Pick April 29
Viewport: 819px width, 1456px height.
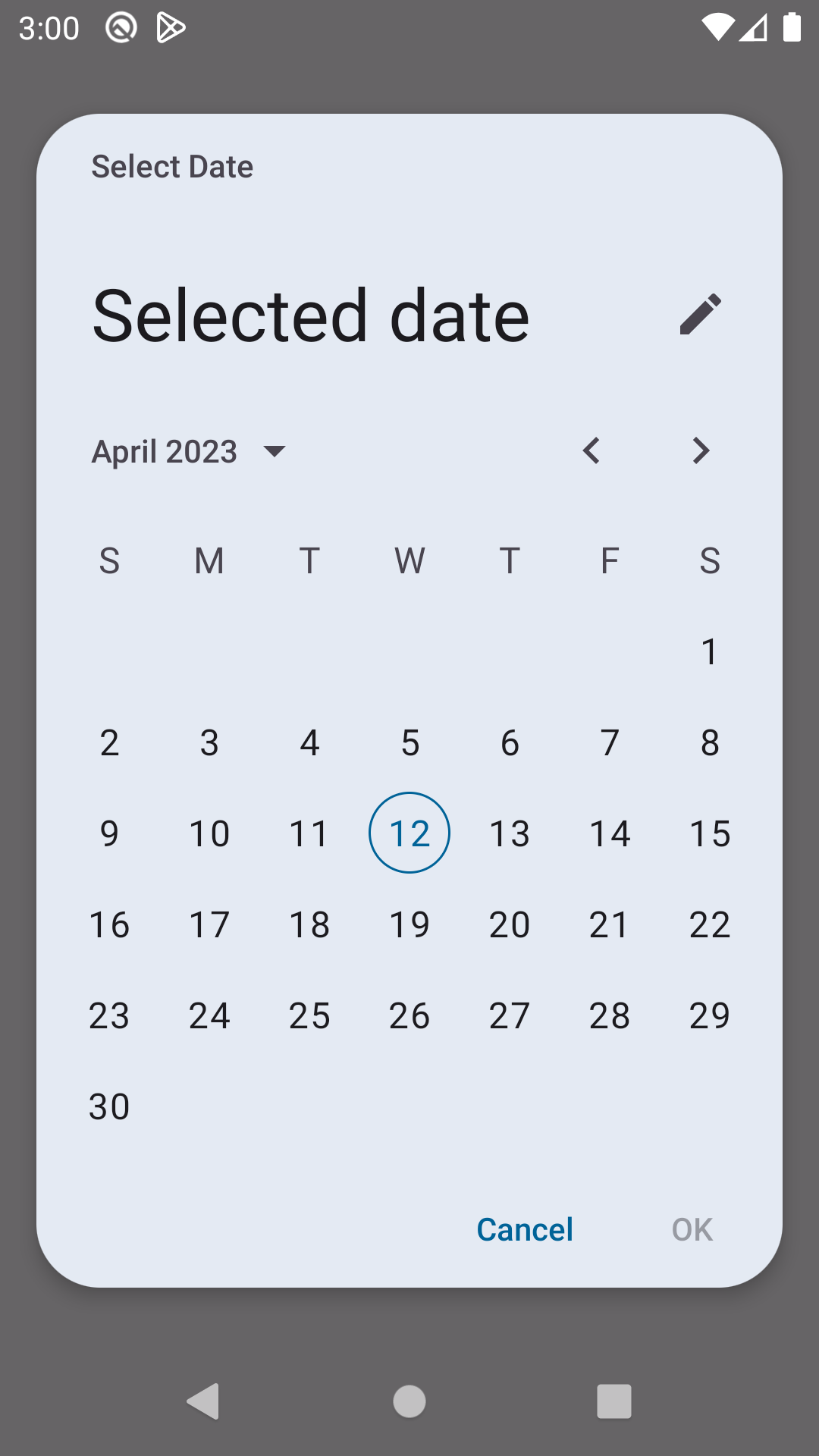[x=709, y=1015]
